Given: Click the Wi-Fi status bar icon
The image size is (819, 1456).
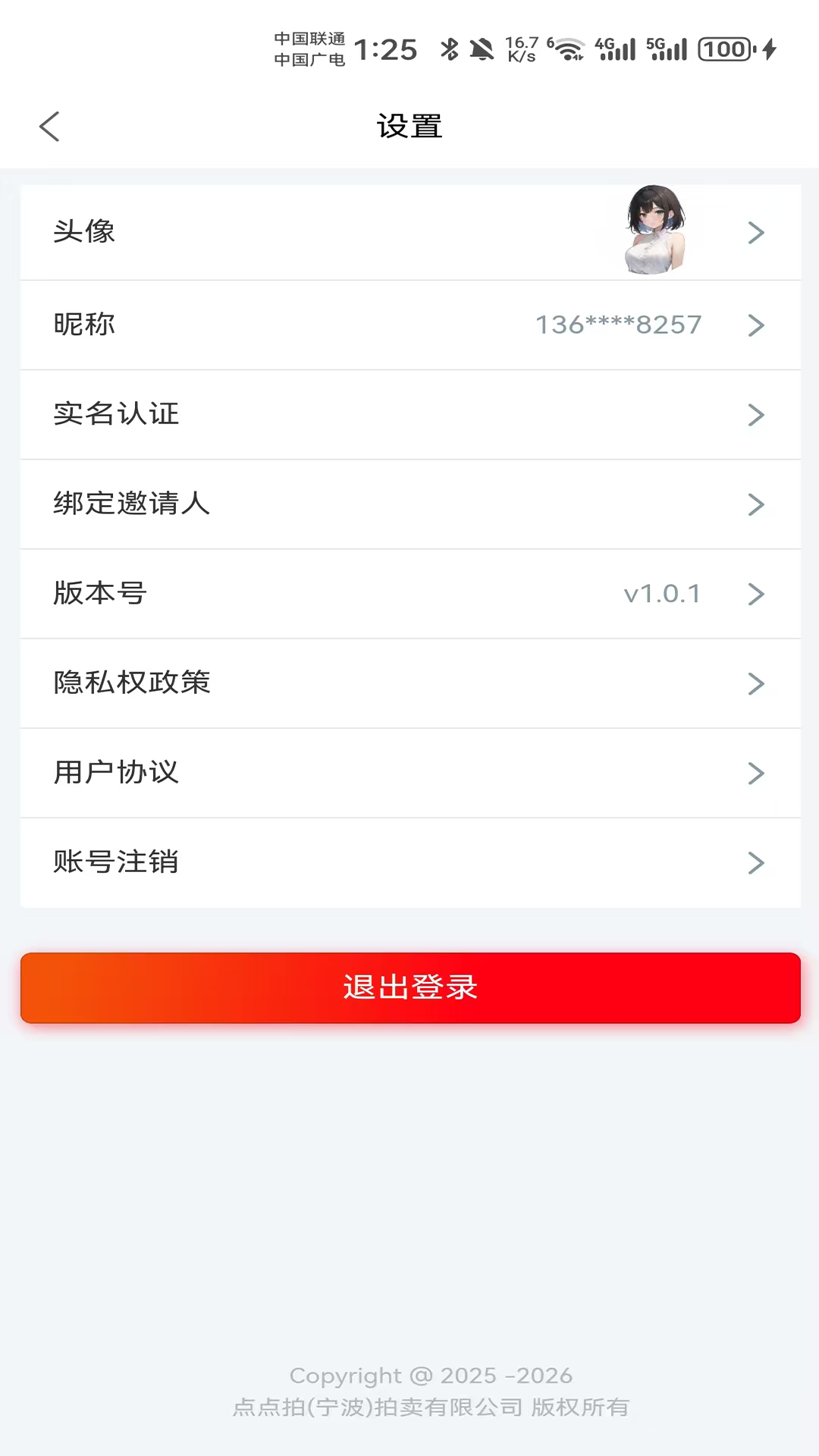Looking at the screenshot, I should coord(570,50).
